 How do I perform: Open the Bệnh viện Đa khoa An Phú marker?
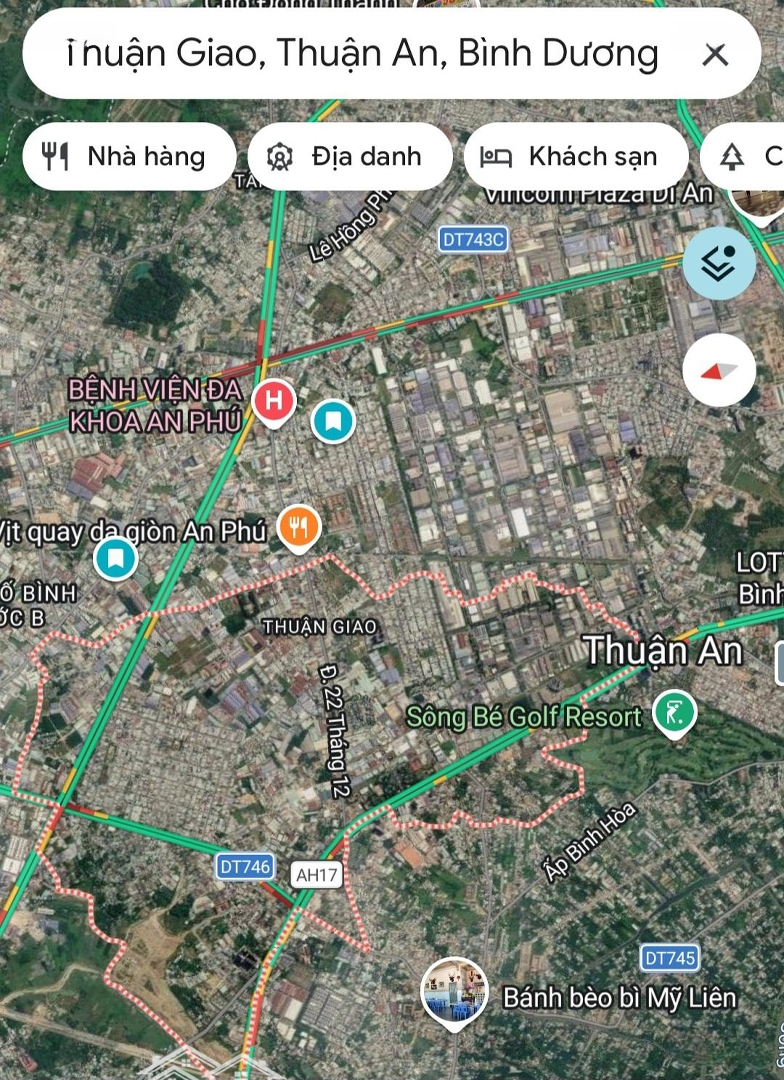click(273, 402)
